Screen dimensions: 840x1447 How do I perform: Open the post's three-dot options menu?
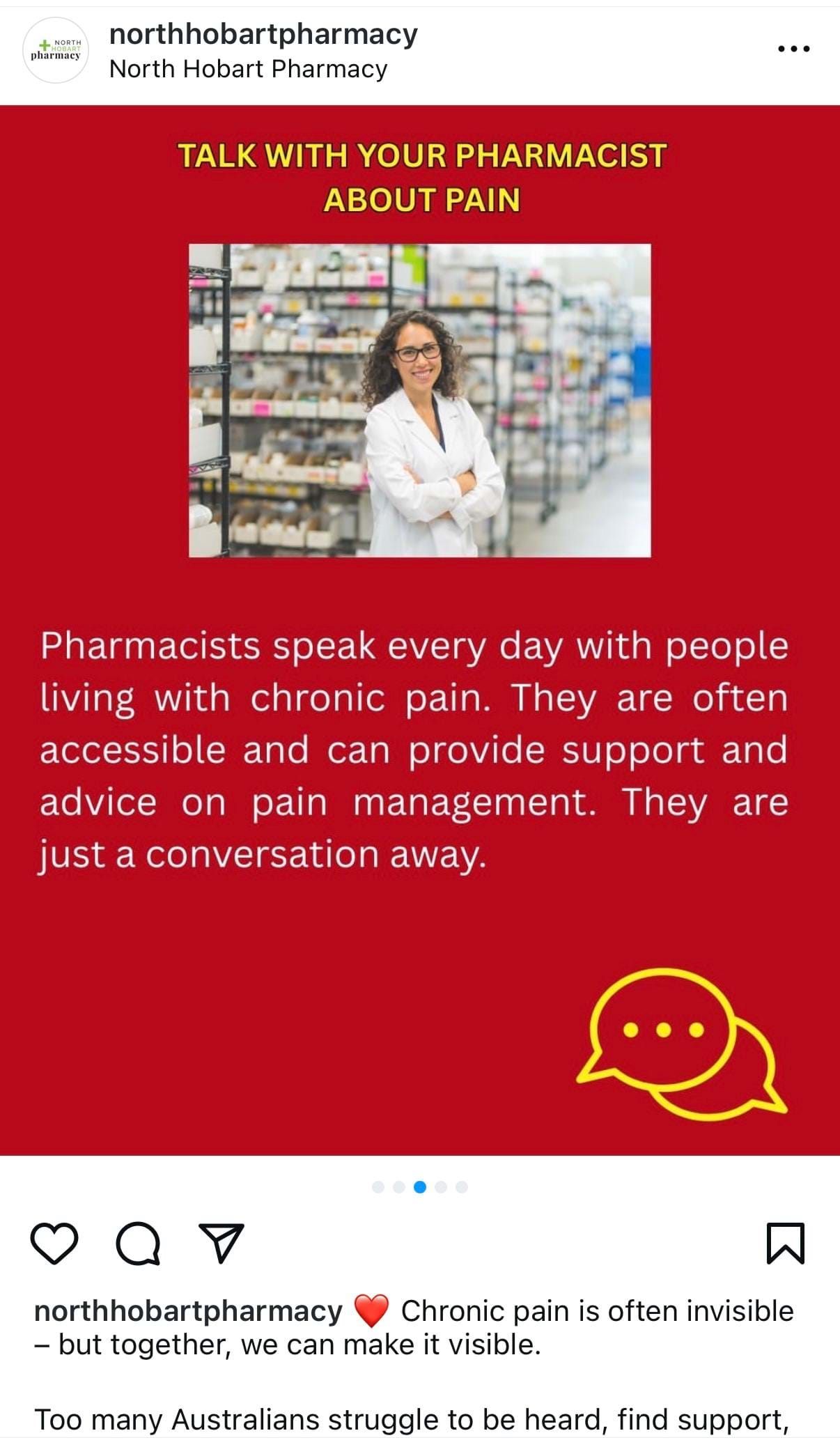coord(793,49)
